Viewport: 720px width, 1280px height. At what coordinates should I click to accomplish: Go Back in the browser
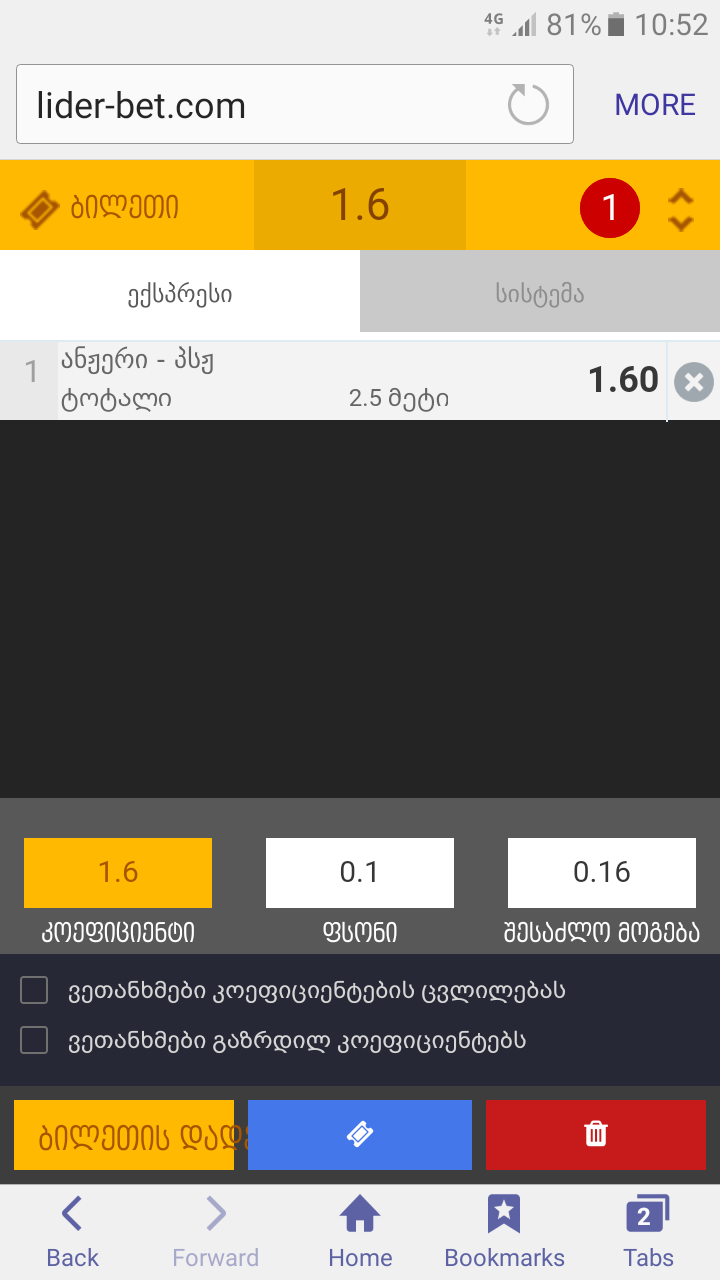click(x=73, y=1232)
